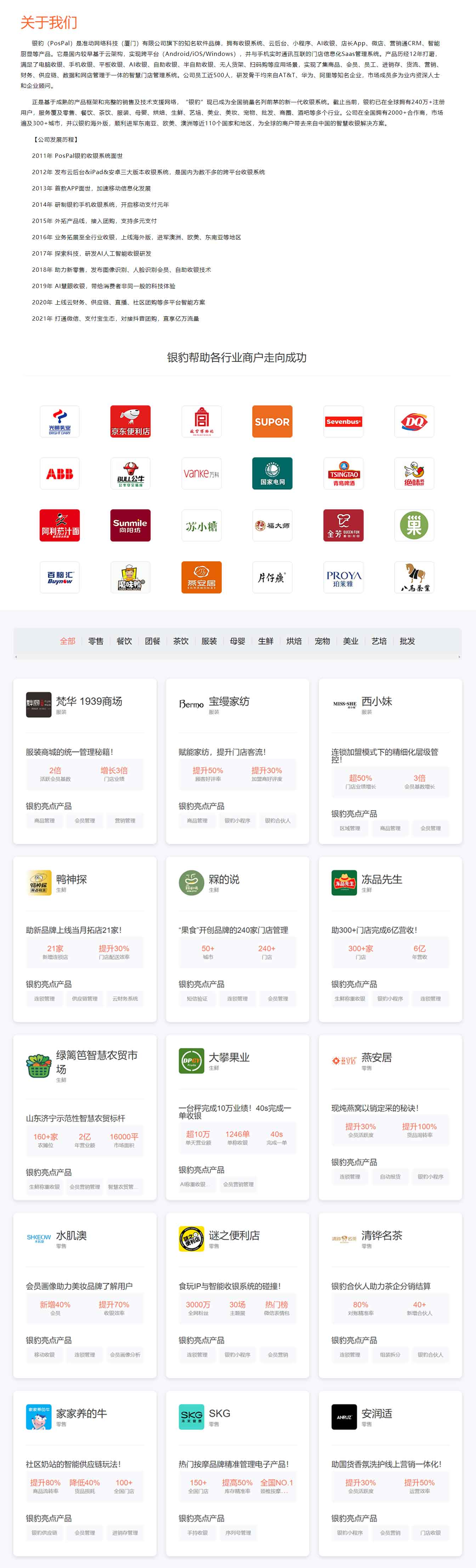Open the 梵华 1939商场 case card
476x1568 pixels.
(x=85, y=761)
